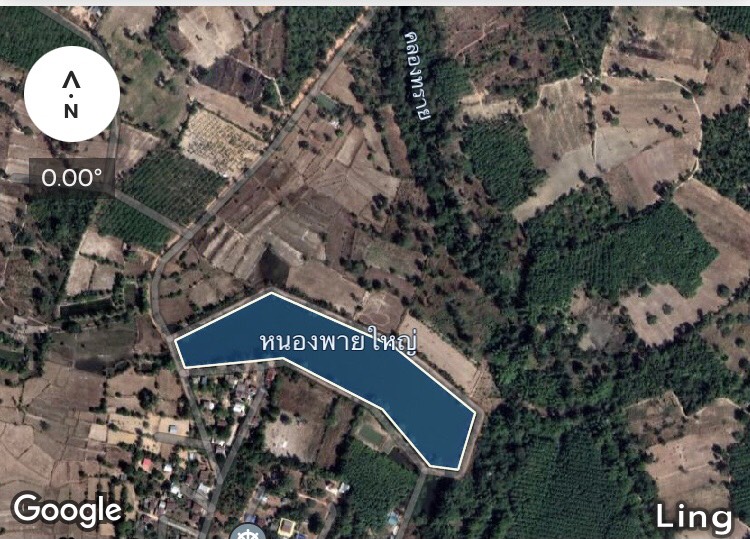Screen dimensions: 750x539
Task: Tap the north compass button
Action: (x=71, y=94)
